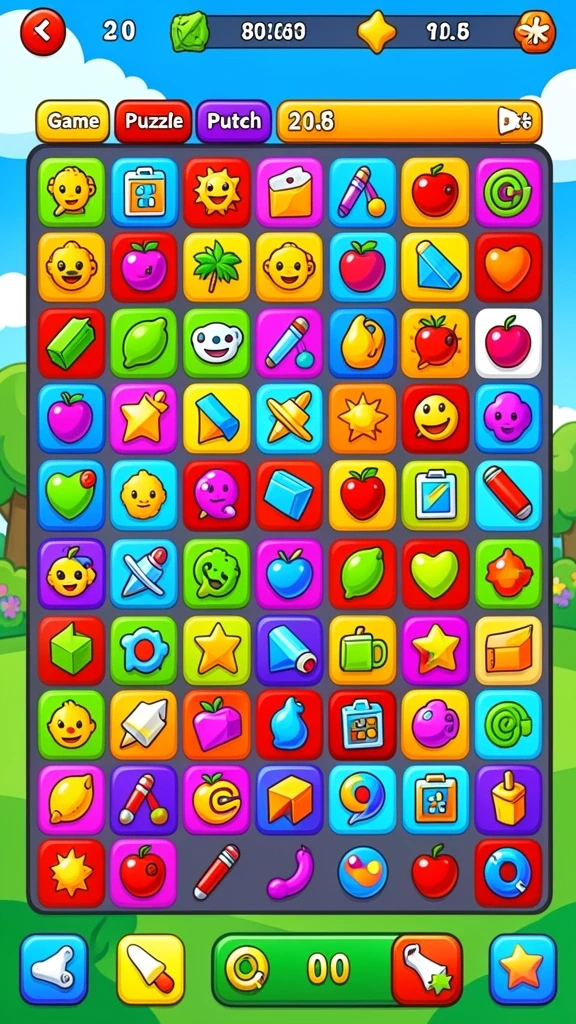Select the green mug tile
Image resolution: width=576 pixels, height=1024 pixels.
coord(362,650)
